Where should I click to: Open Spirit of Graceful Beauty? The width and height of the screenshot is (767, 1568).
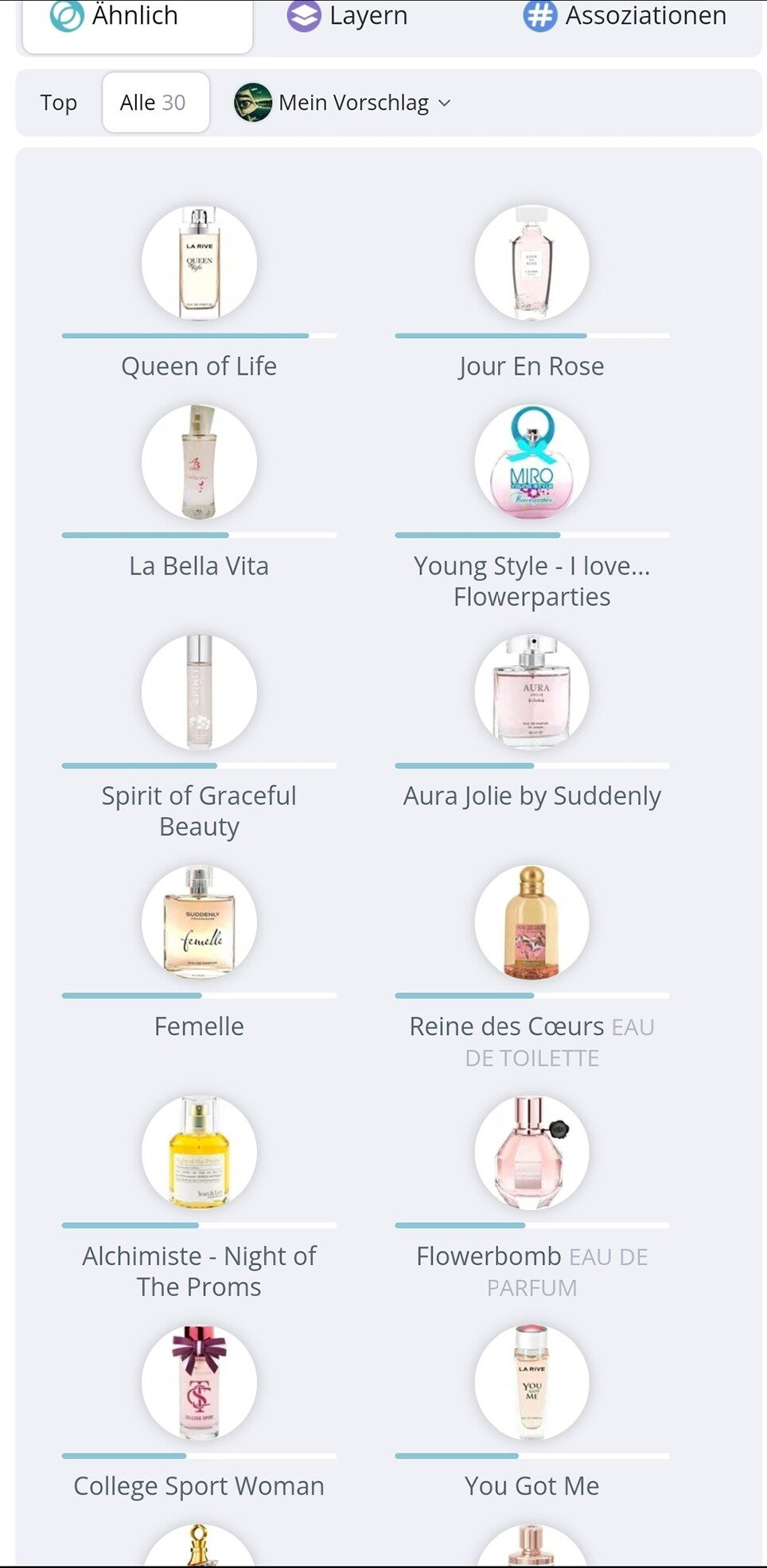[199, 738]
